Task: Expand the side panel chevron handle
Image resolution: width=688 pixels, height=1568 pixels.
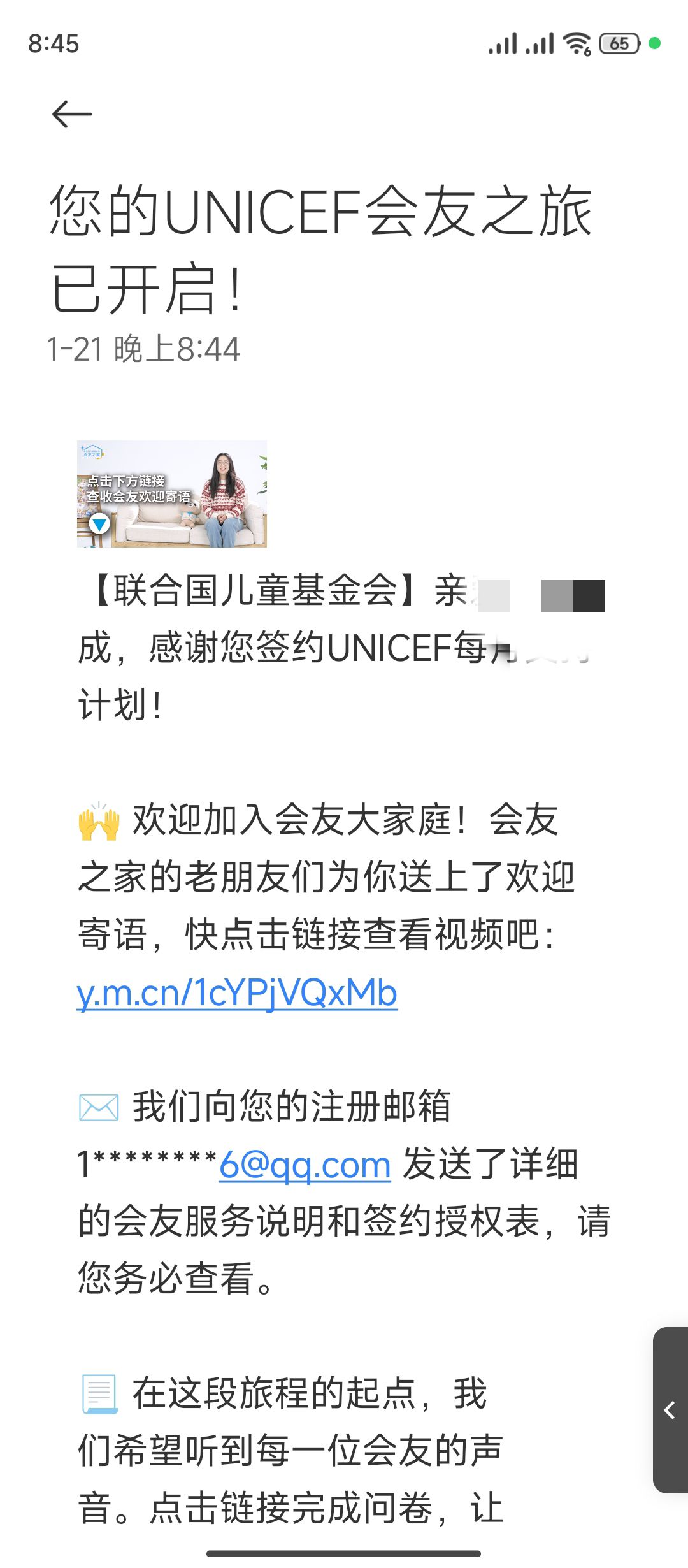Action: tap(670, 1410)
